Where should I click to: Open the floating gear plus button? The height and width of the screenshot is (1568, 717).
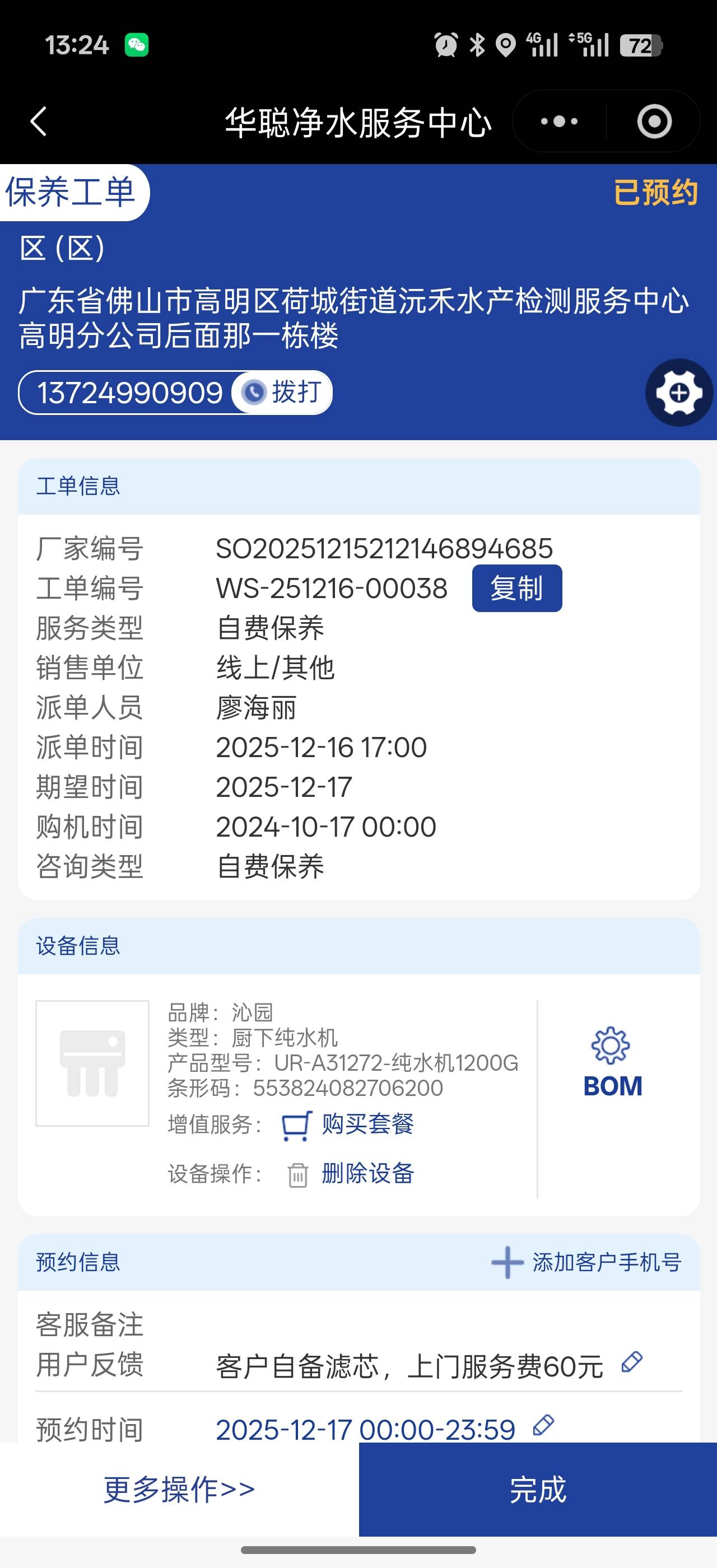679,393
